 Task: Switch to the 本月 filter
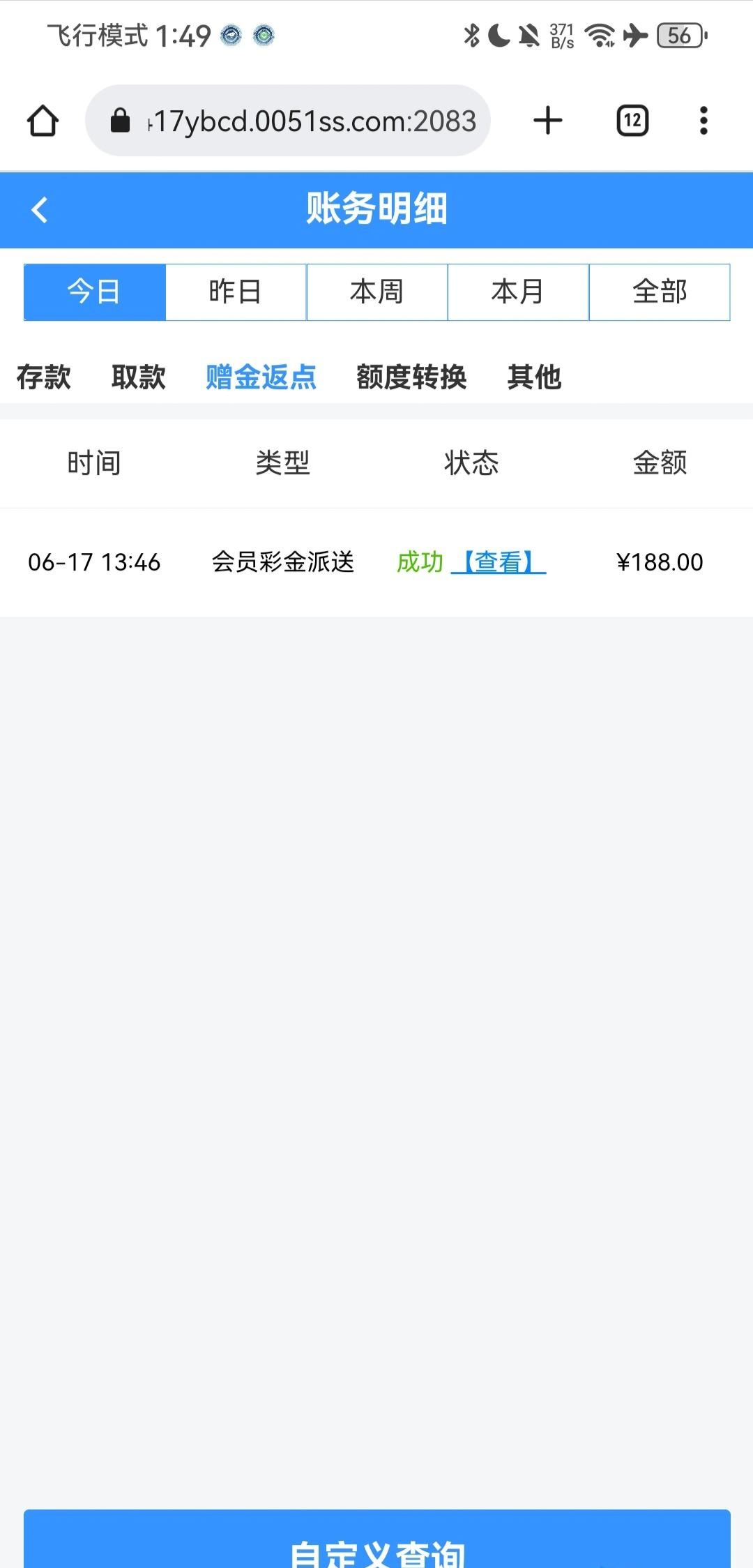click(518, 292)
